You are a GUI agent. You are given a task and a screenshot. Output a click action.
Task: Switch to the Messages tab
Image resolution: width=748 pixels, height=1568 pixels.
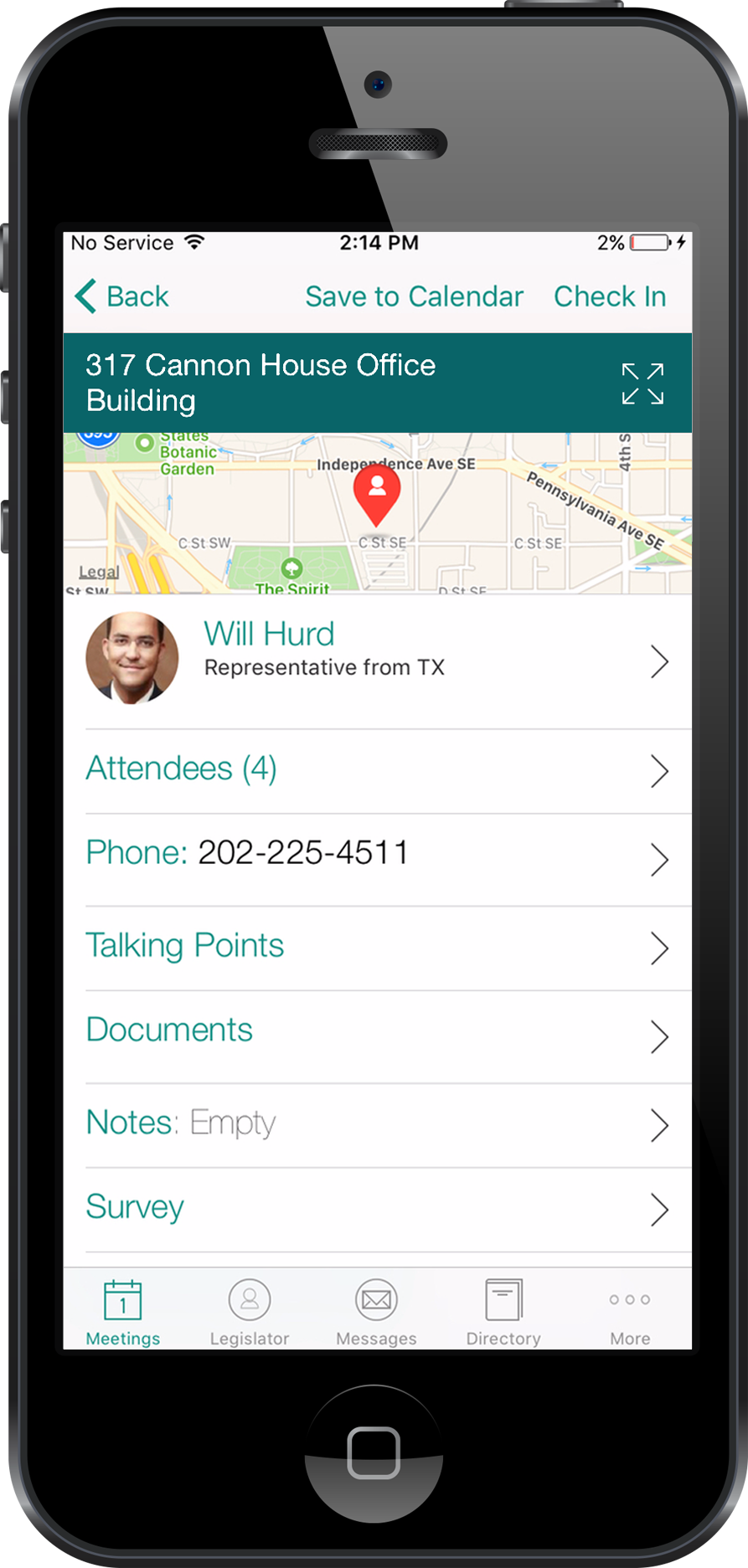(x=376, y=1312)
